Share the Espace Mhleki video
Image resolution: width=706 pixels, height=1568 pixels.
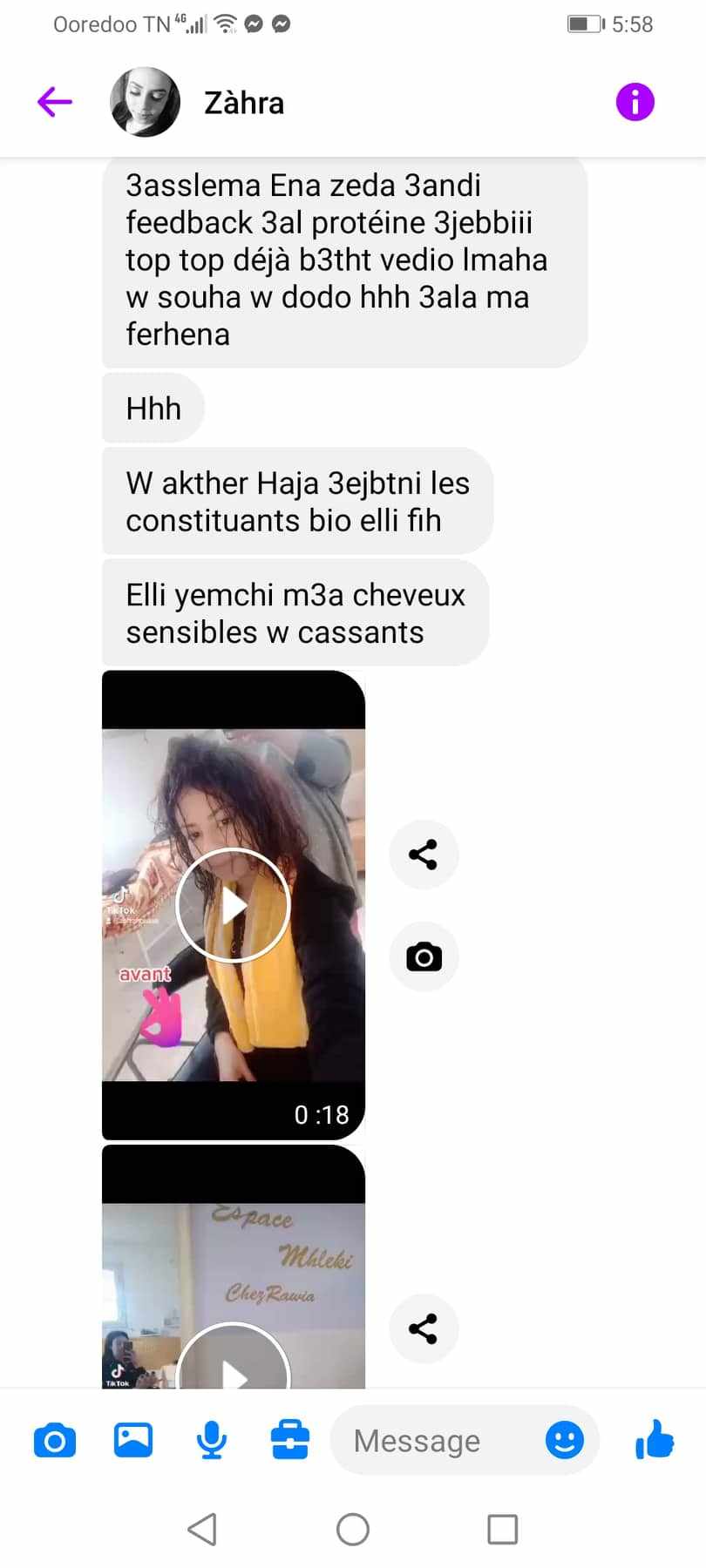click(x=424, y=1328)
